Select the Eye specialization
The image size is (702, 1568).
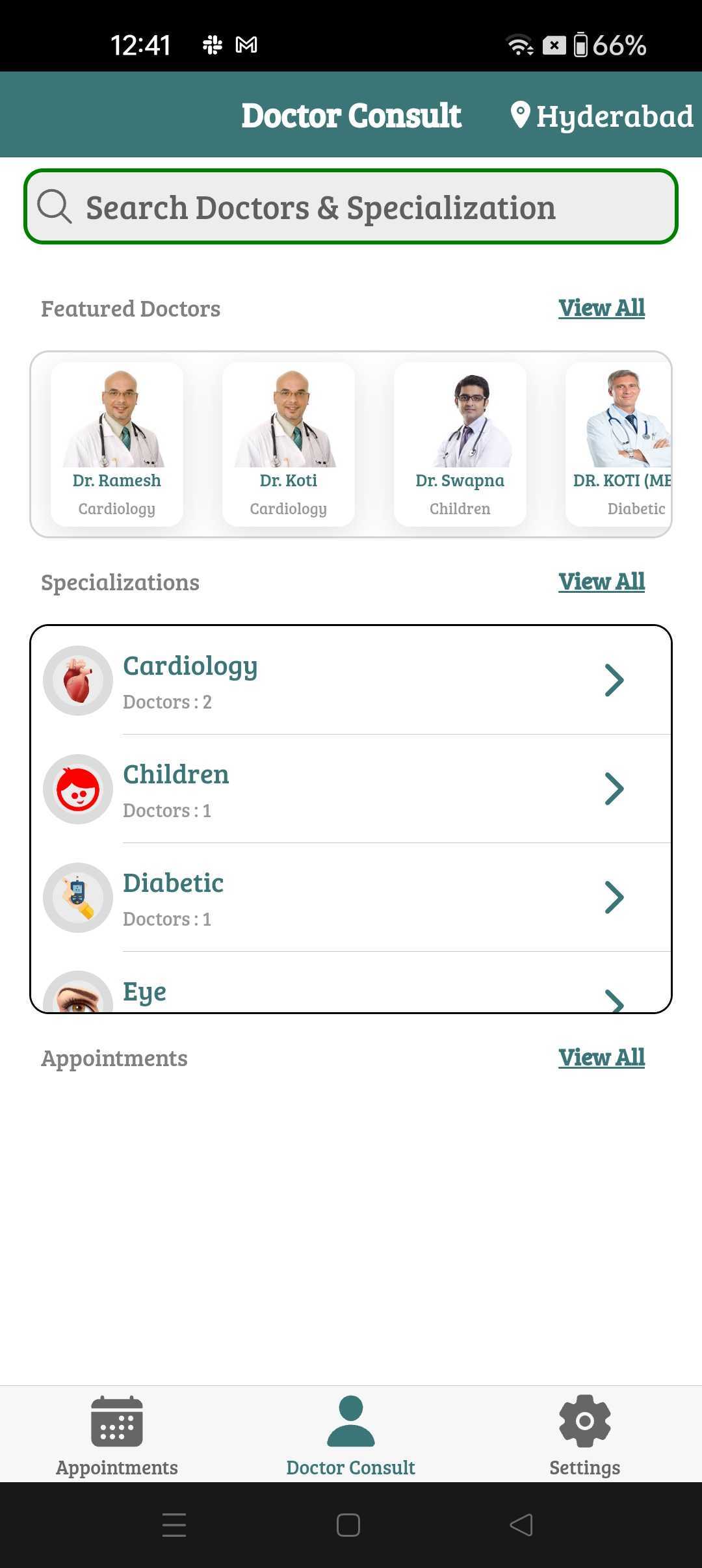[351, 993]
